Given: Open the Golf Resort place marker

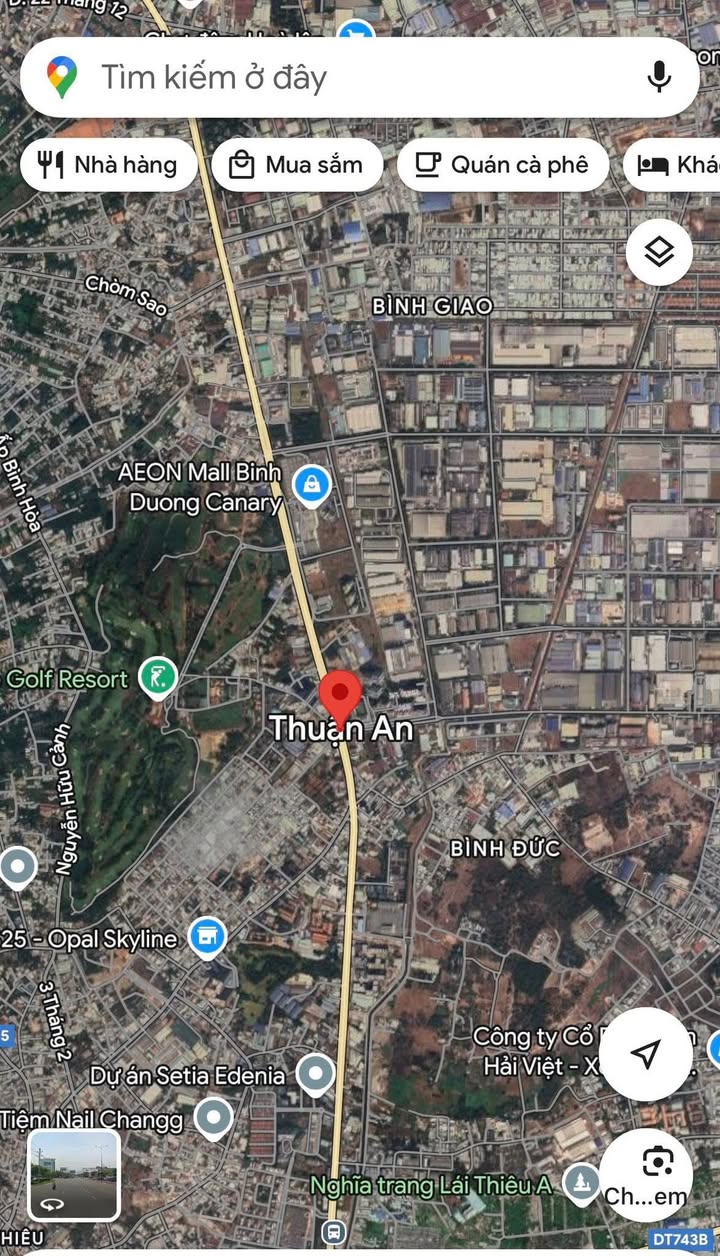Looking at the screenshot, I should [x=157, y=678].
